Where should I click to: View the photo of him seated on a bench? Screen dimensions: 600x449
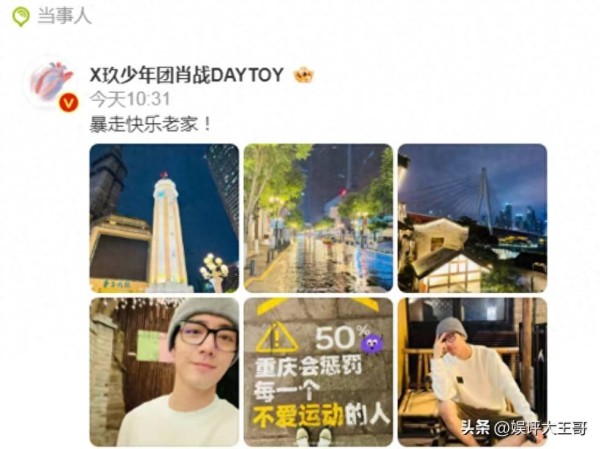tap(472, 371)
